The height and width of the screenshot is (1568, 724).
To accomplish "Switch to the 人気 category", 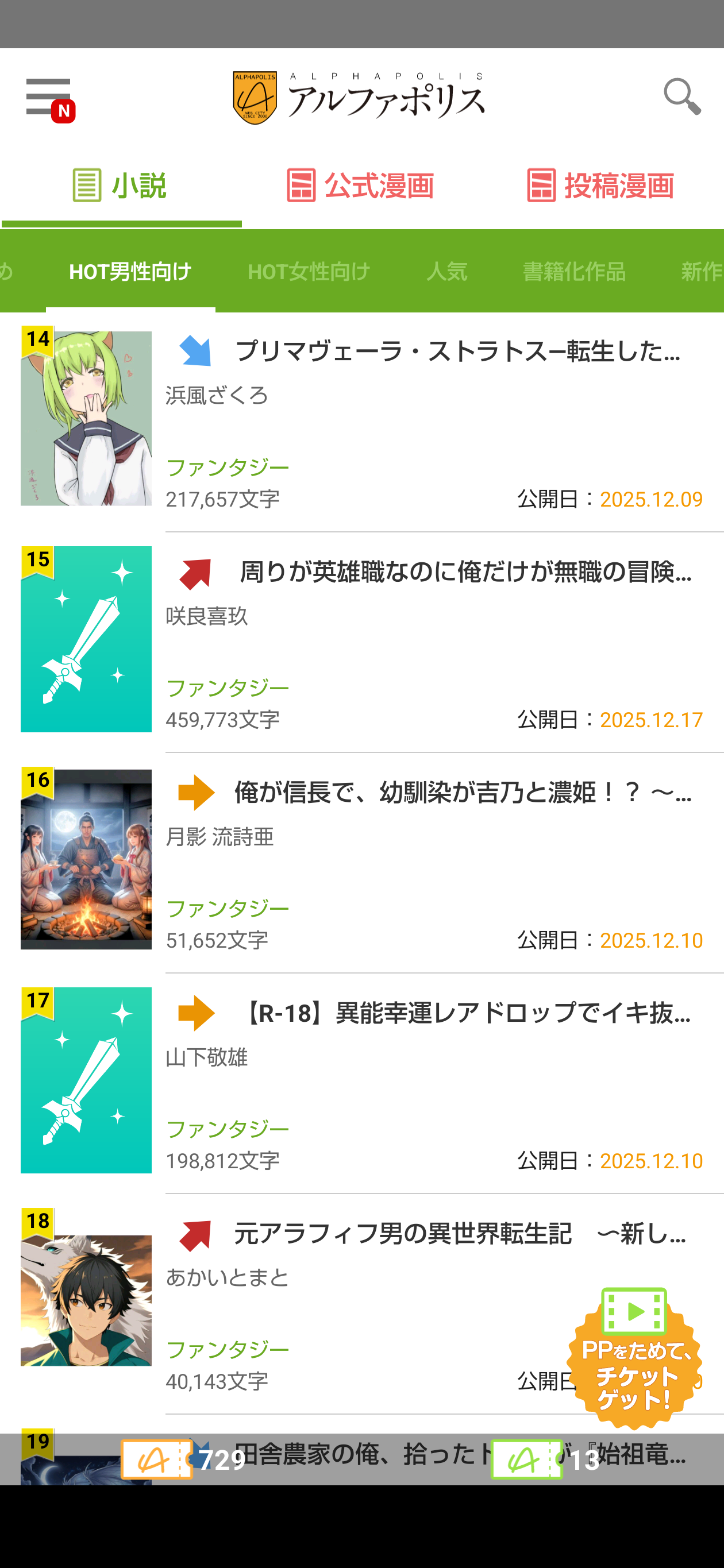I will 446,272.
